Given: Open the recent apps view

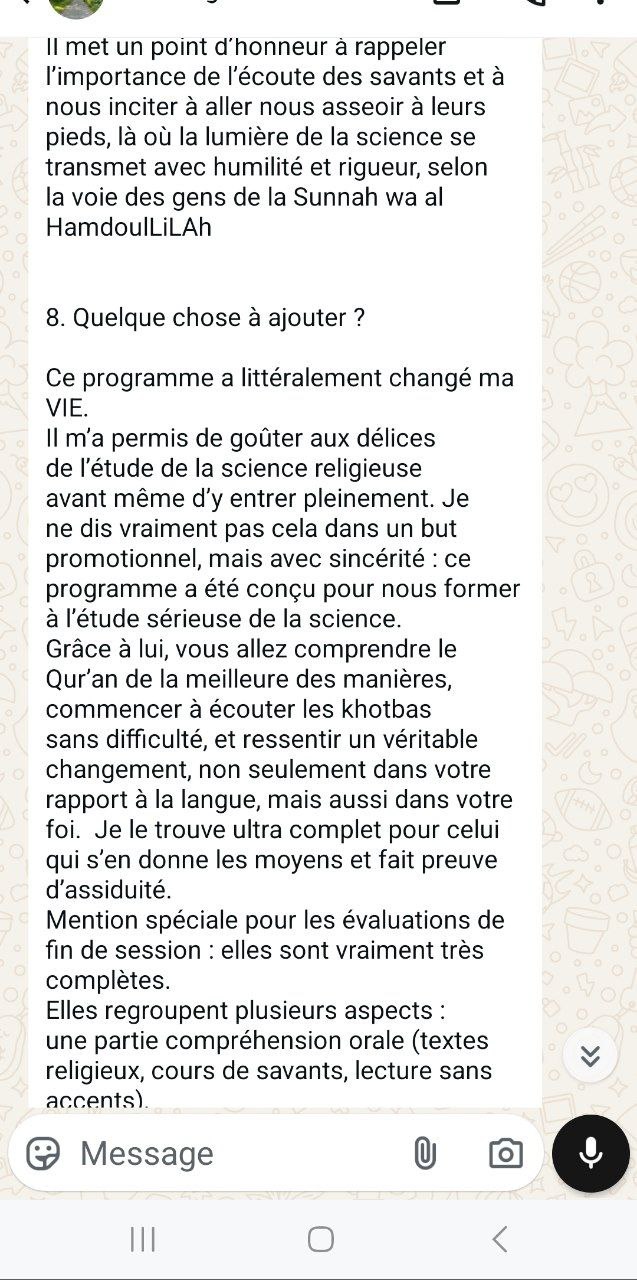Looking at the screenshot, I should (x=143, y=1240).
